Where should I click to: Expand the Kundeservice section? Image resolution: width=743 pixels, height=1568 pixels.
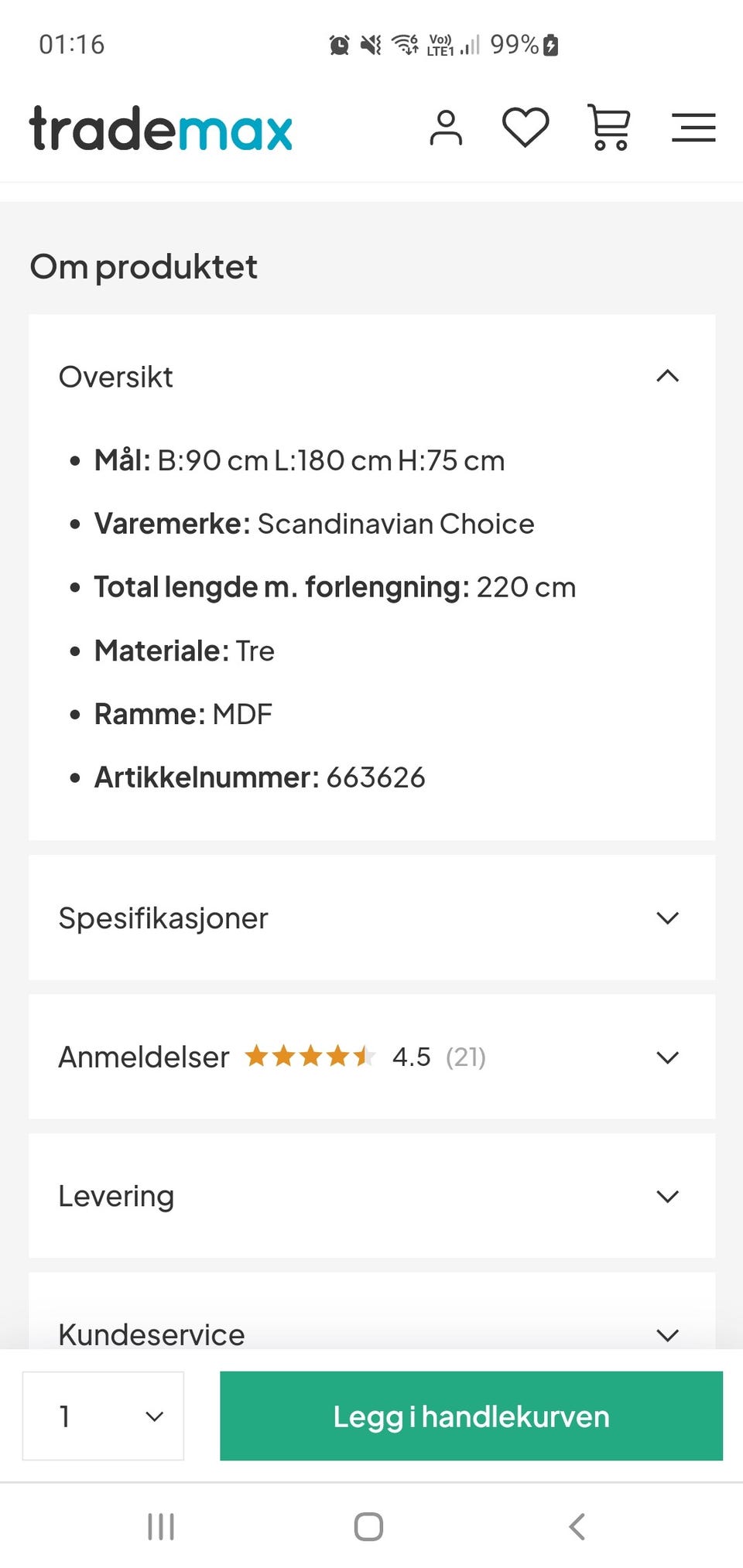pos(667,1335)
